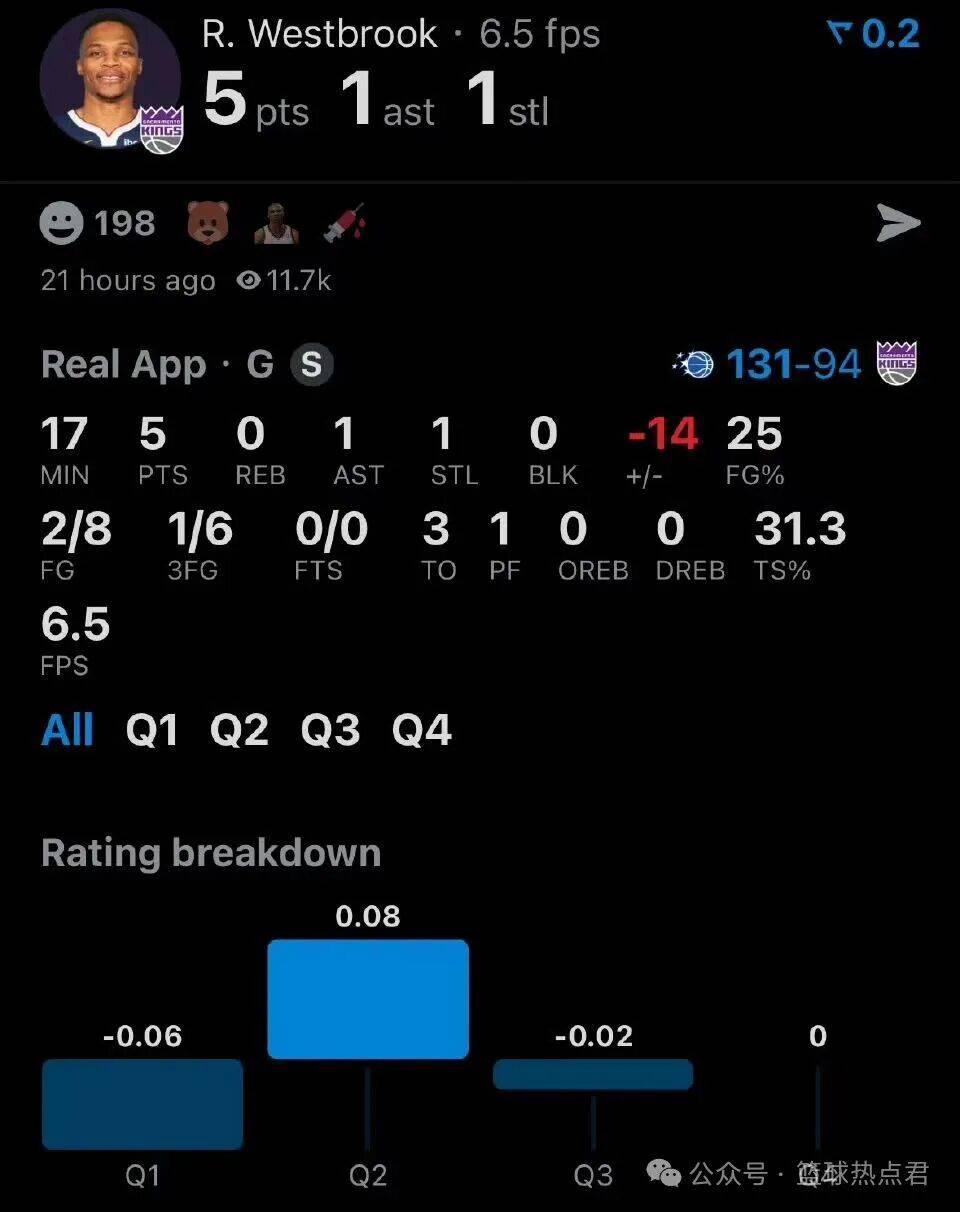The width and height of the screenshot is (960, 1212).
Task: Tap the 0.2 rating indicator
Action: (873, 34)
